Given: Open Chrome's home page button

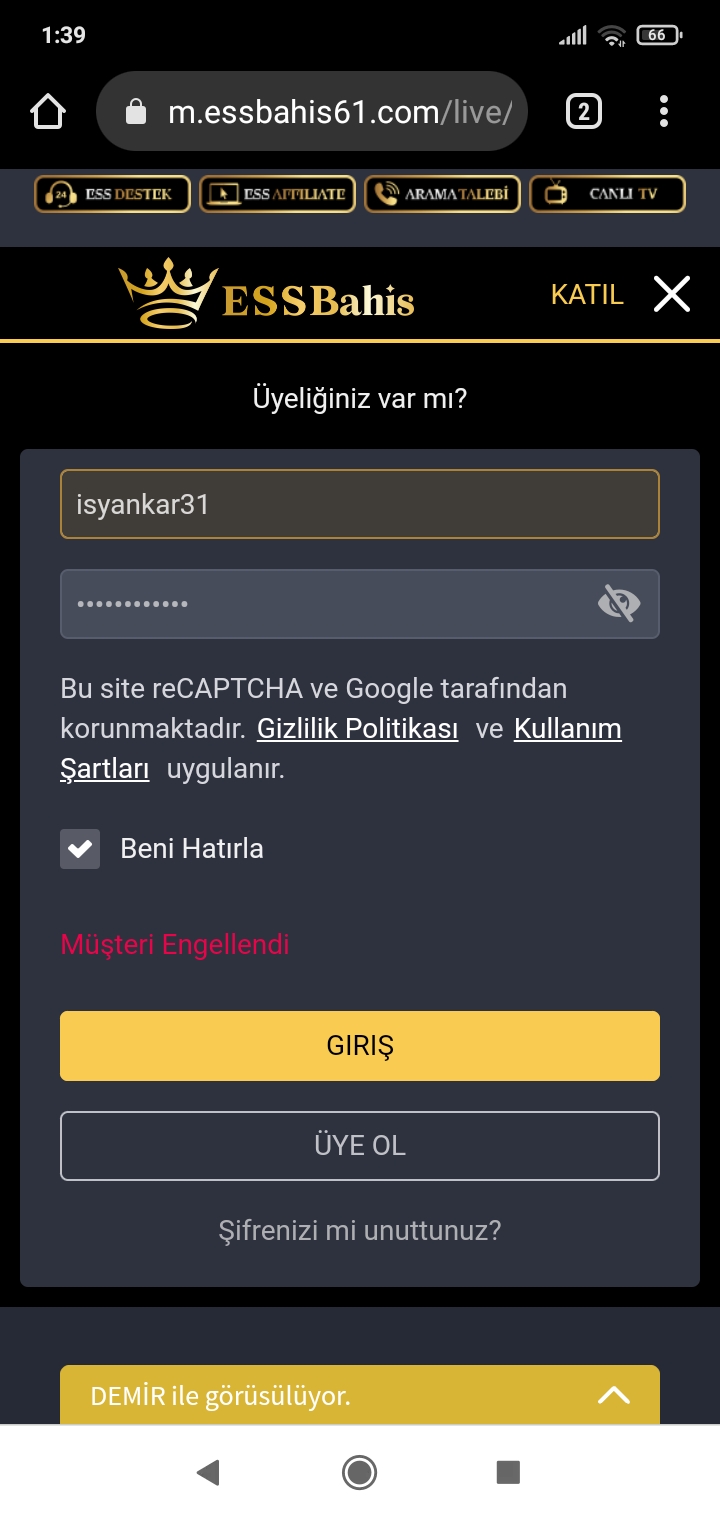Looking at the screenshot, I should (x=48, y=111).
